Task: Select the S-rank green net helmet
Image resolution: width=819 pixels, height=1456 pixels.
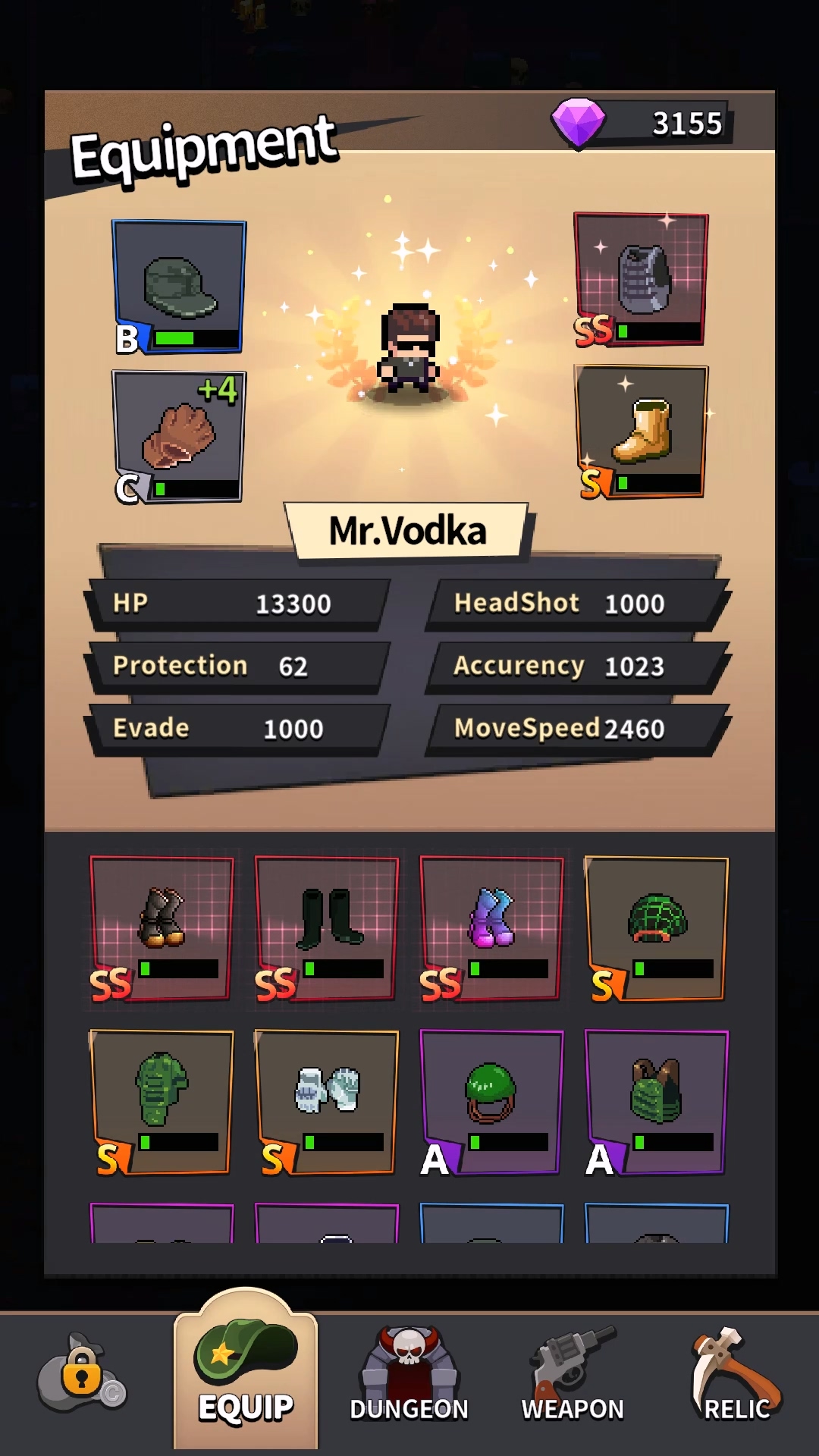Action: tap(657, 928)
